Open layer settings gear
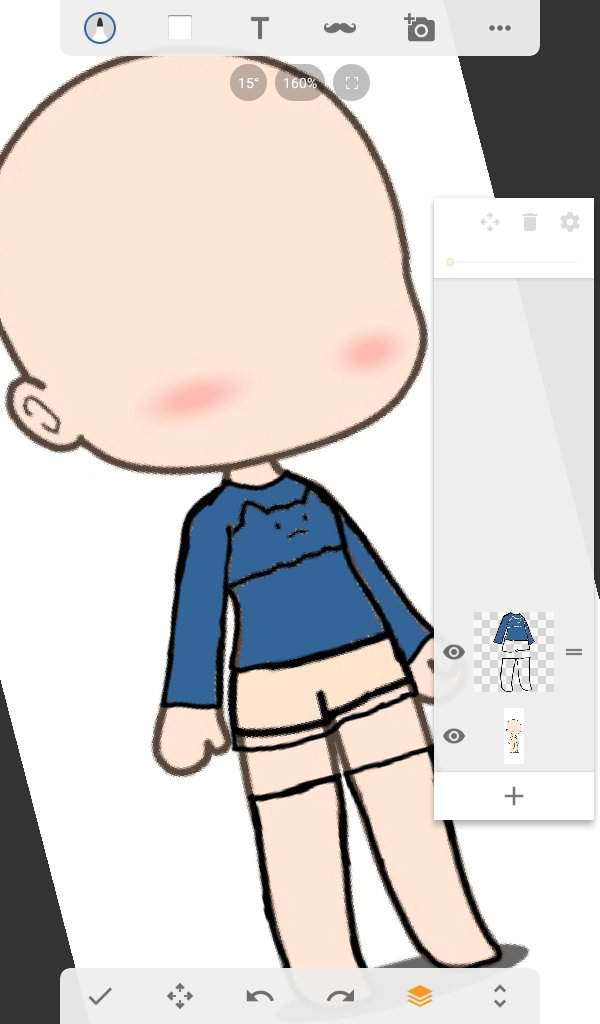This screenshot has width=600, height=1024. (570, 222)
